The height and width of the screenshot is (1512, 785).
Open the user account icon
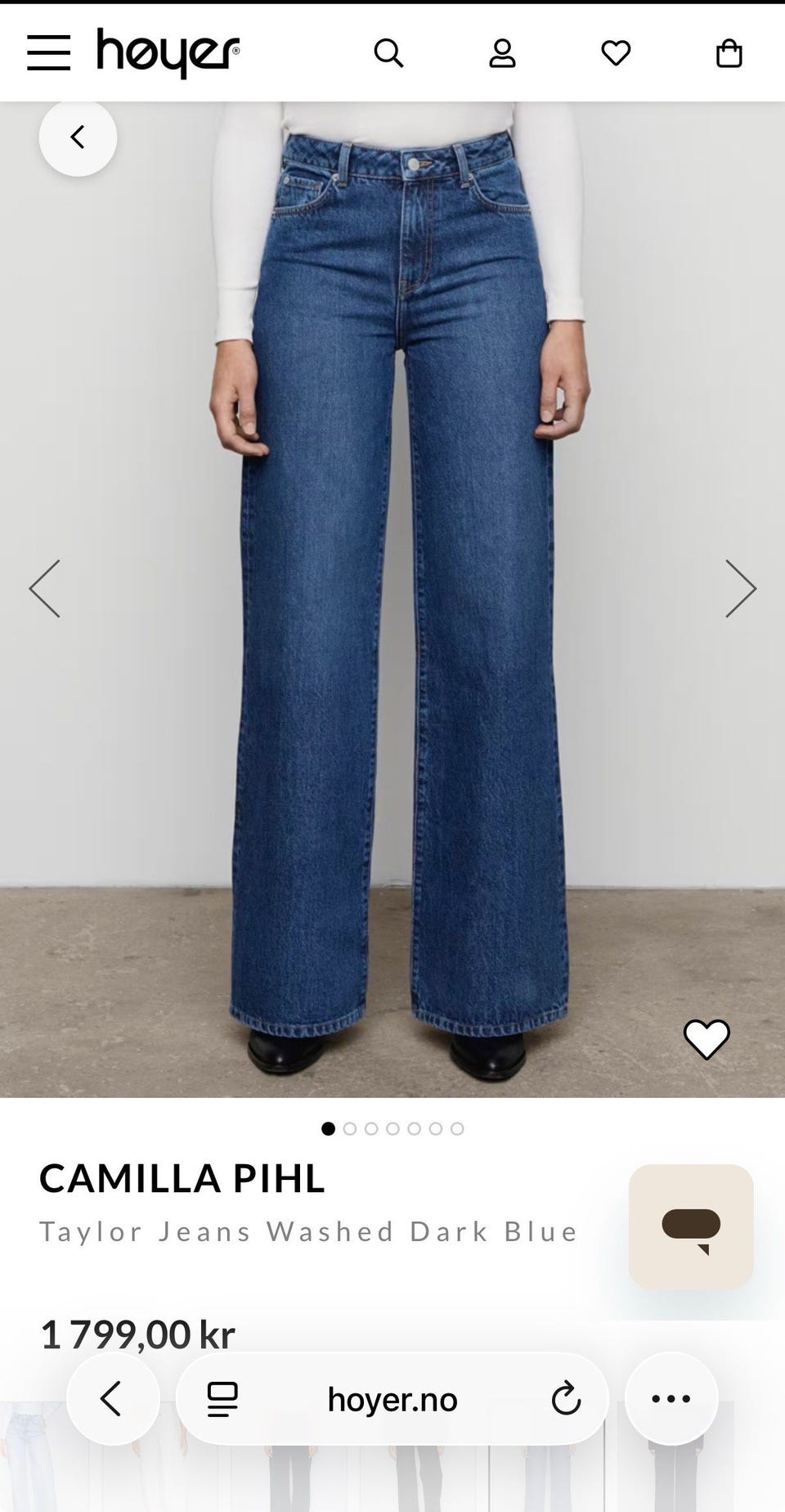502,54
